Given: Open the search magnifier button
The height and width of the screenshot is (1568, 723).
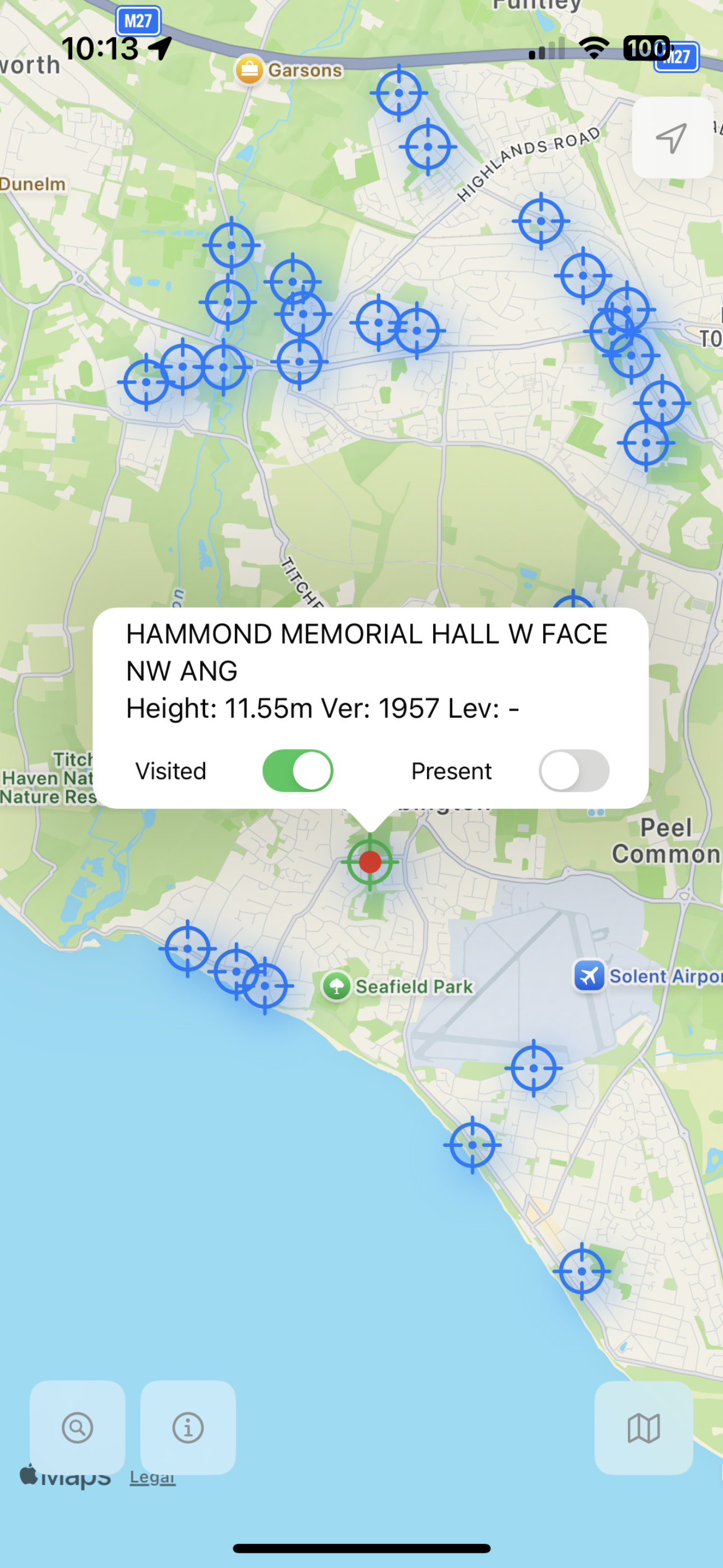Looking at the screenshot, I should tap(77, 1427).
